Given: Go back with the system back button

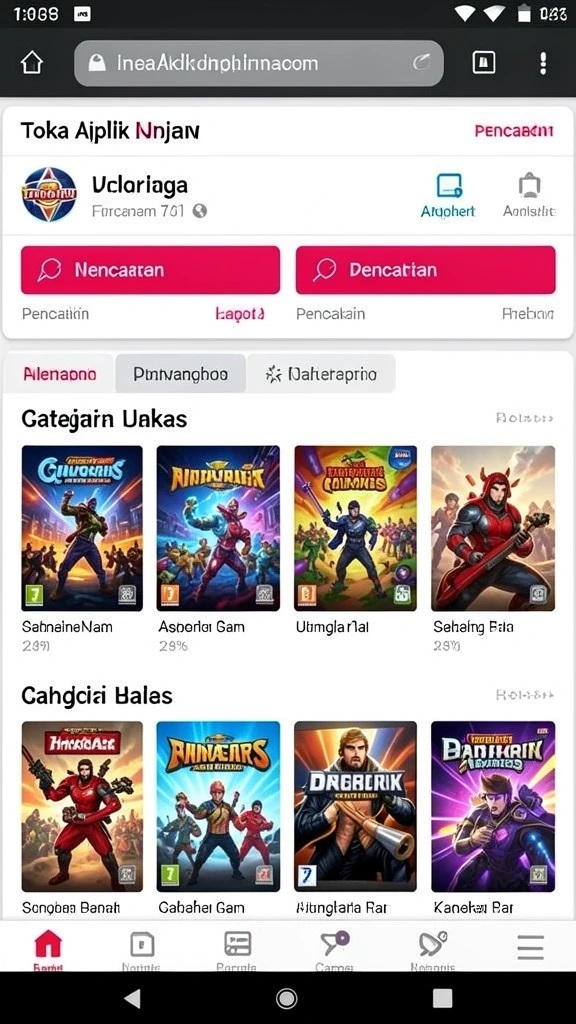Looking at the screenshot, I should pyautogui.click(x=133, y=998).
